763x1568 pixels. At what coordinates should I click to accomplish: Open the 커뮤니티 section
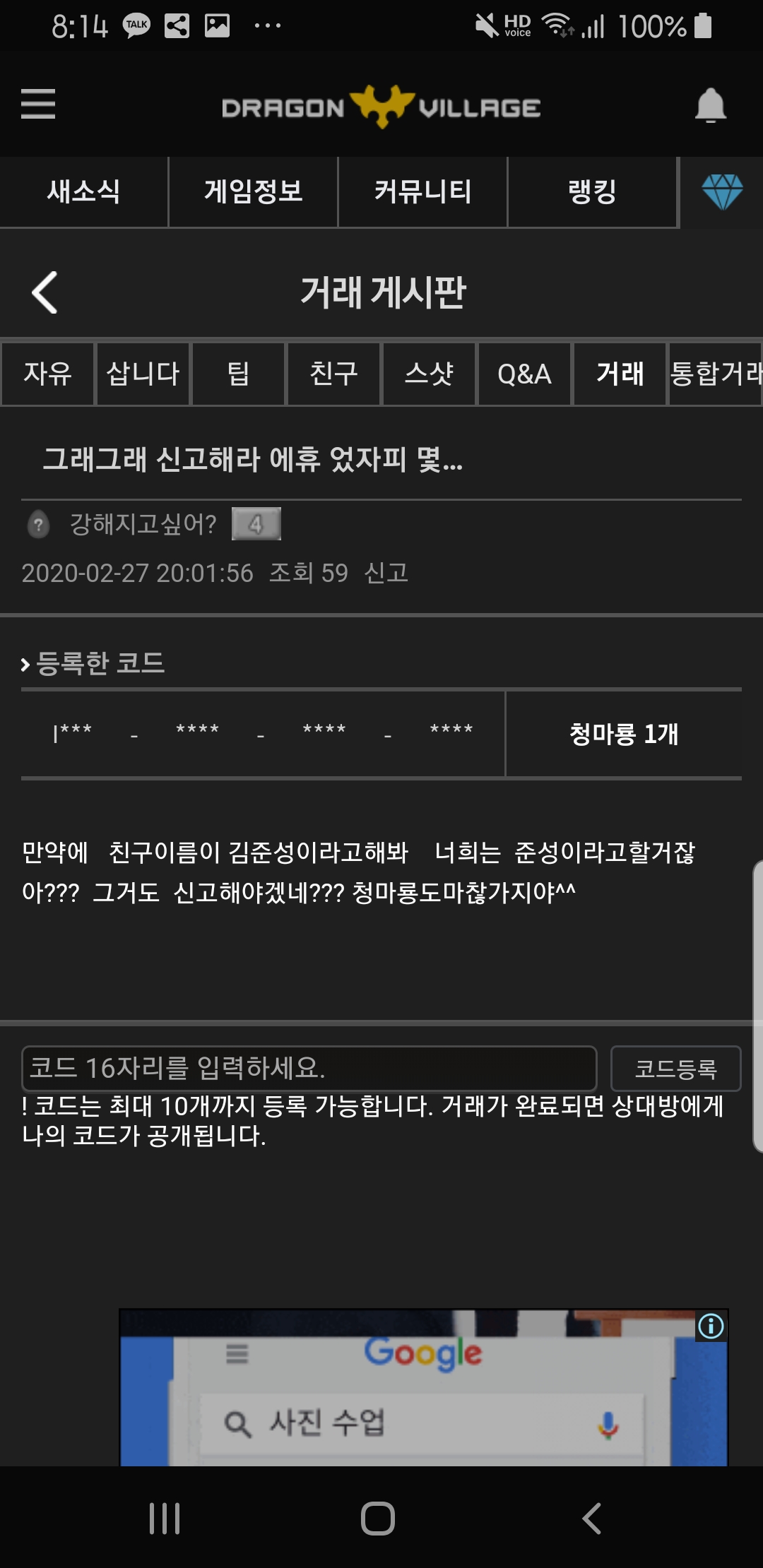click(422, 191)
